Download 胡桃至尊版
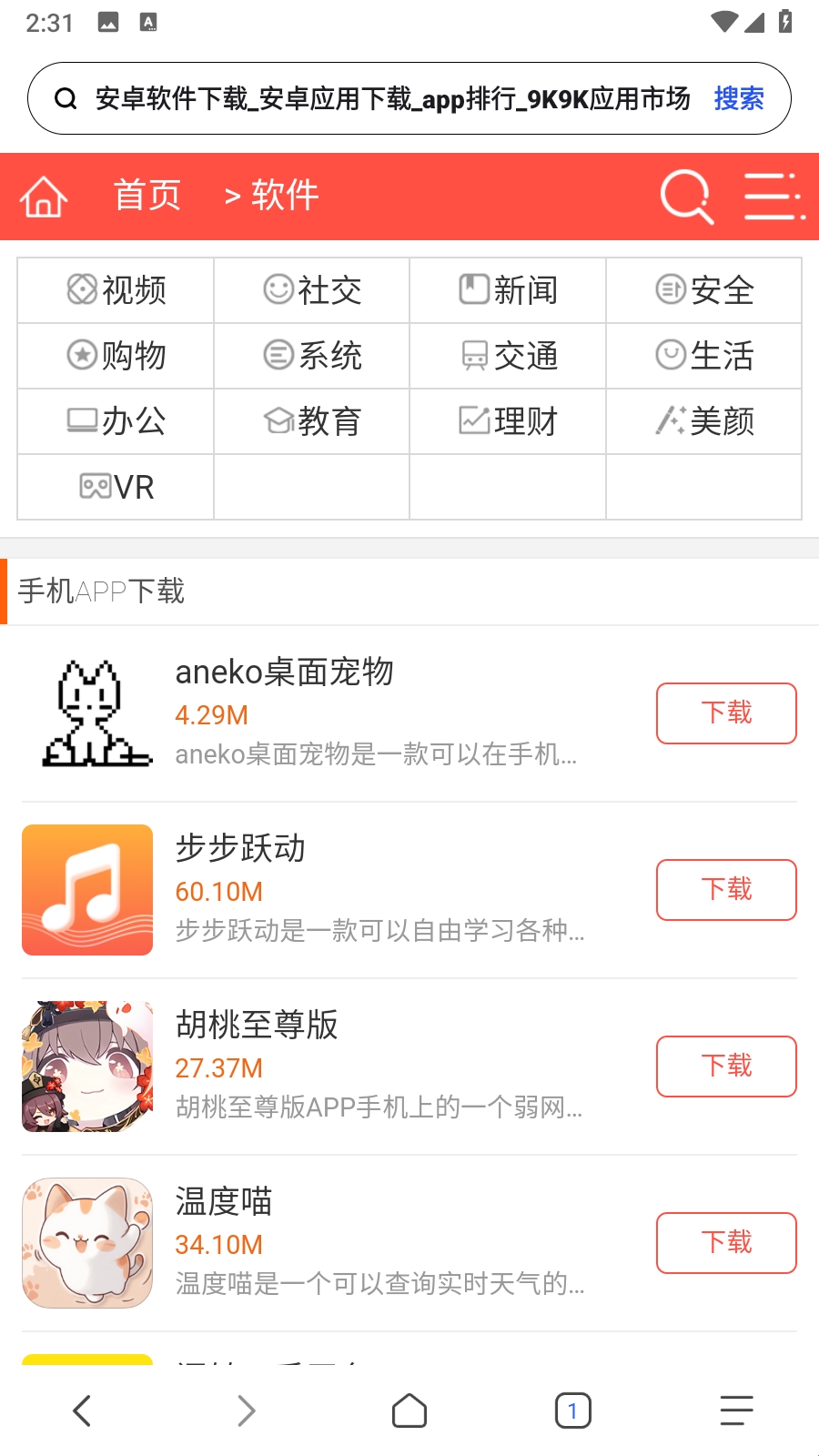819x1456 pixels. [726, 1067]
